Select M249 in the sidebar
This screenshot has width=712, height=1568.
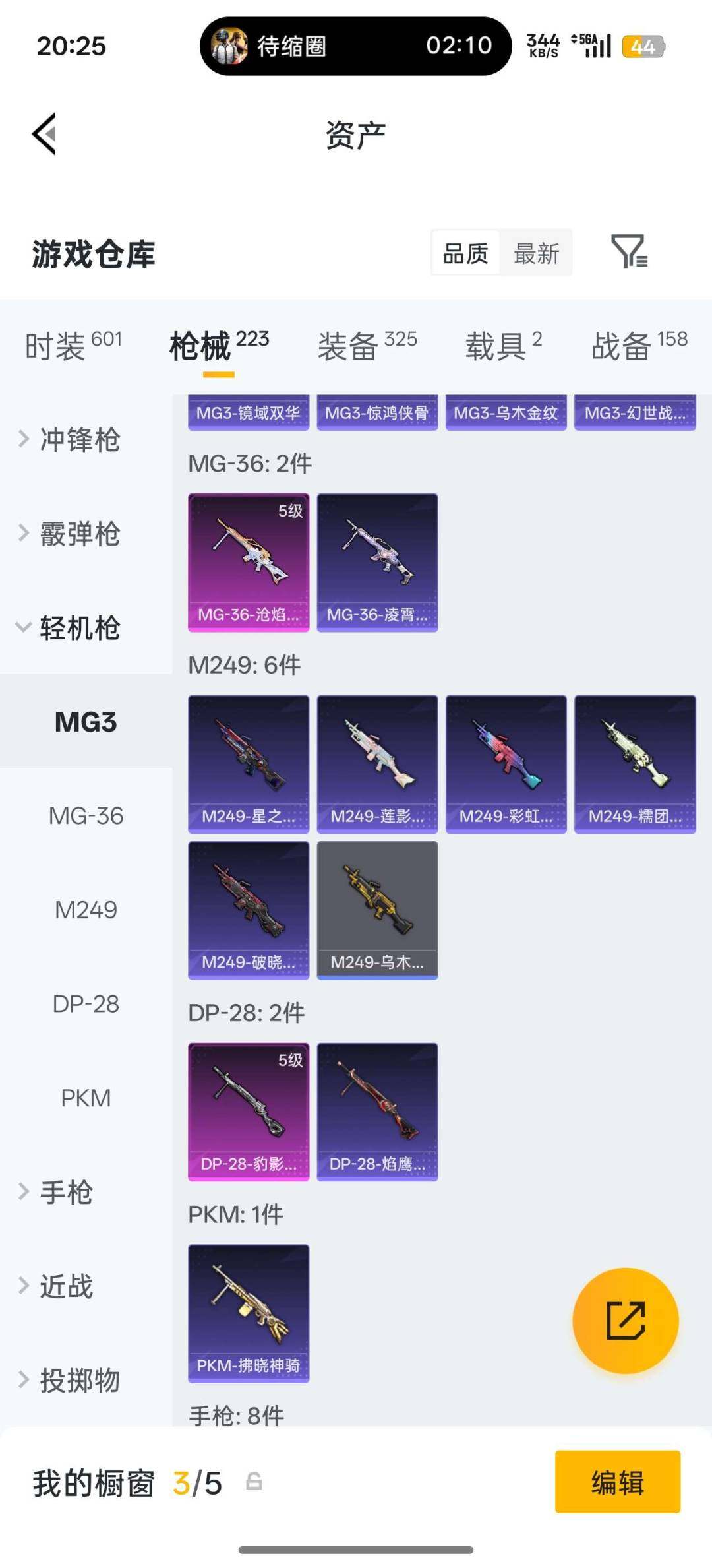86,910
